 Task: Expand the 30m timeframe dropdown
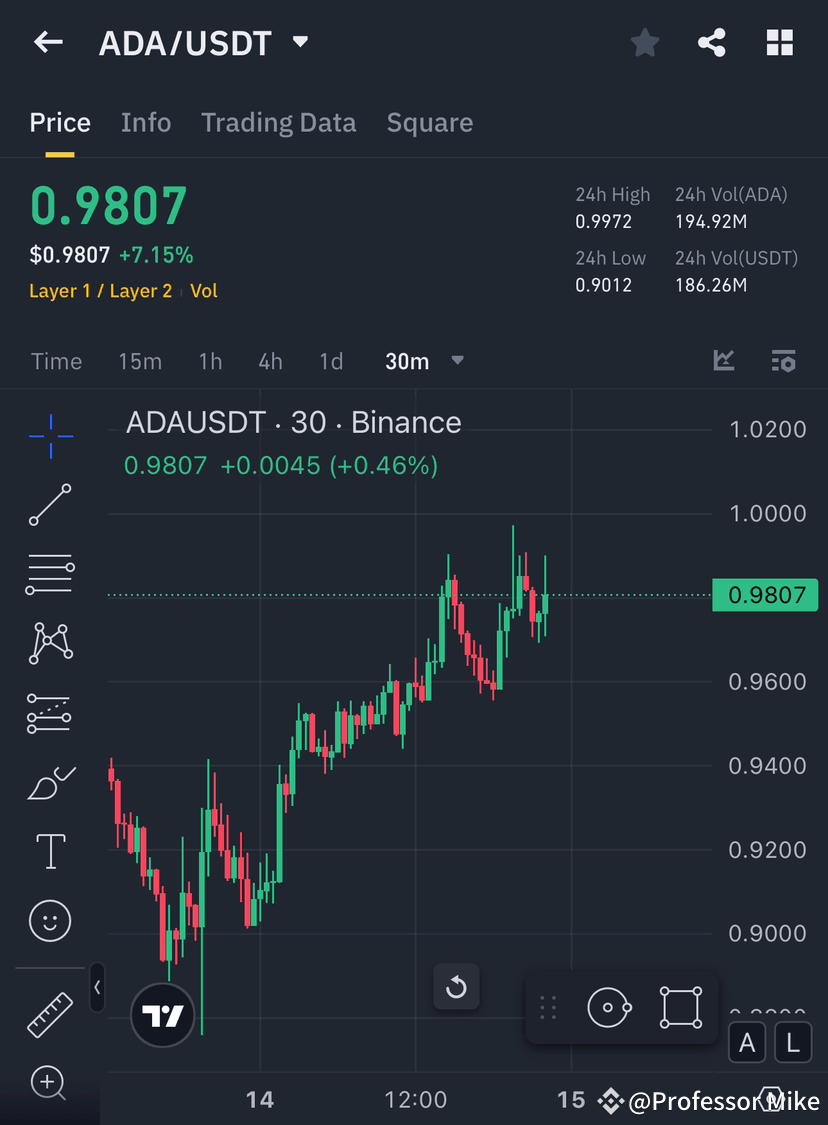457,361
